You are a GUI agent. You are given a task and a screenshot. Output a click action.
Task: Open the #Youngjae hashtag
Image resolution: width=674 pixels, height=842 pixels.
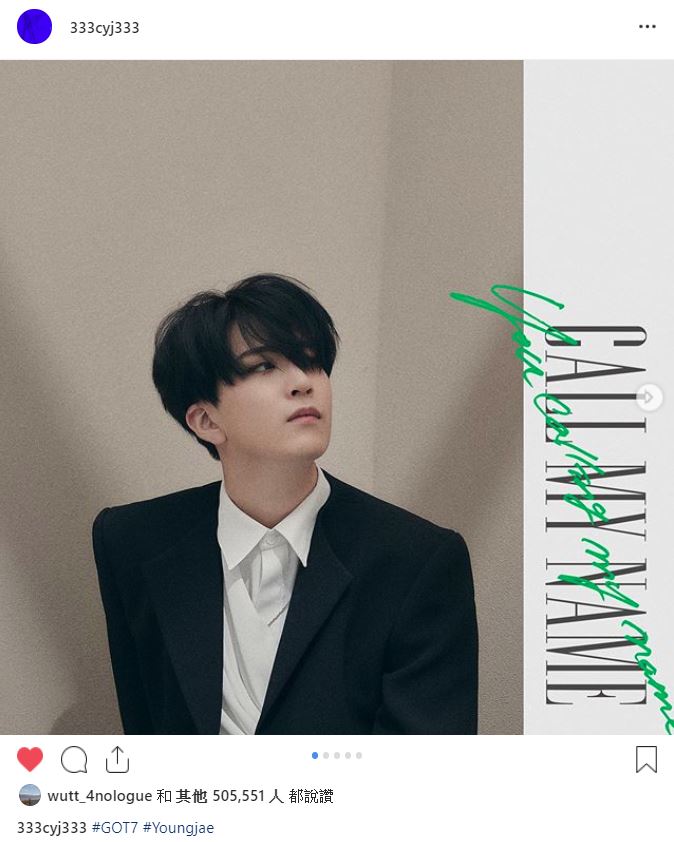click(178, 828)
